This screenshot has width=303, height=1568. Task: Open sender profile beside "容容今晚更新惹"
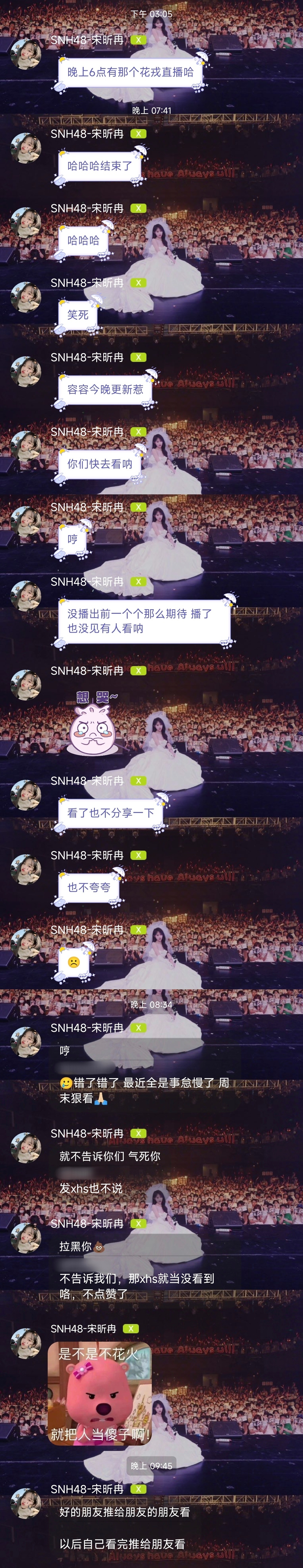[26, 371]
